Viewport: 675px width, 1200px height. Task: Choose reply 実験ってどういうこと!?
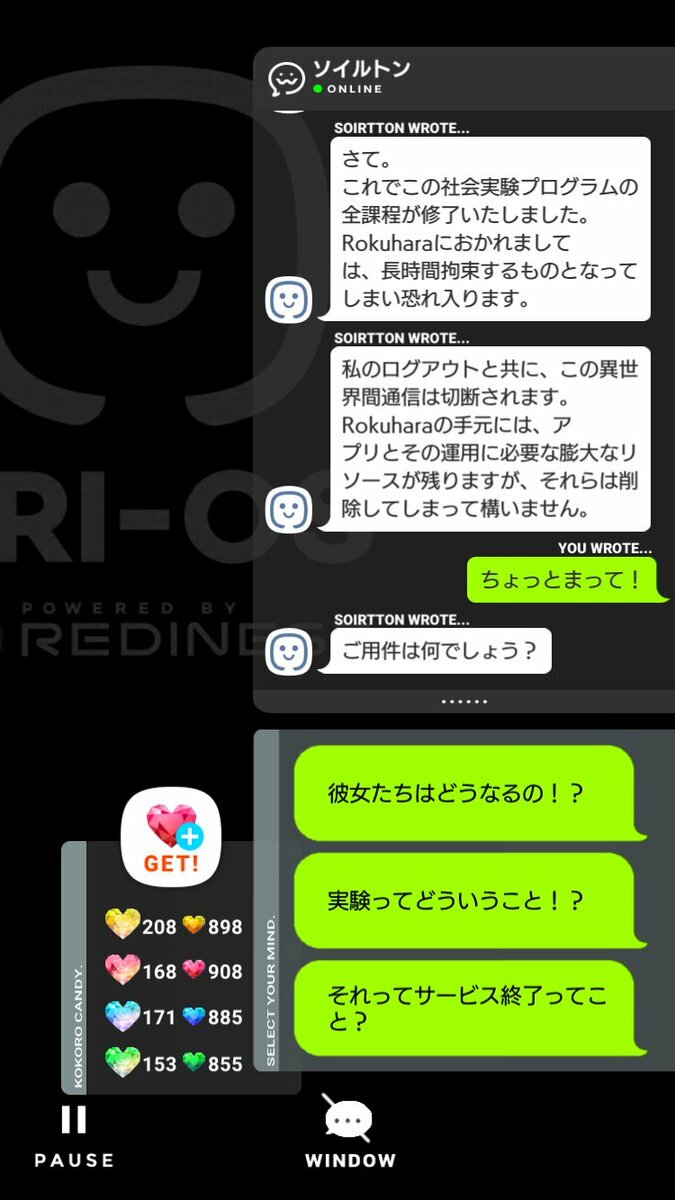click(465, 900)
